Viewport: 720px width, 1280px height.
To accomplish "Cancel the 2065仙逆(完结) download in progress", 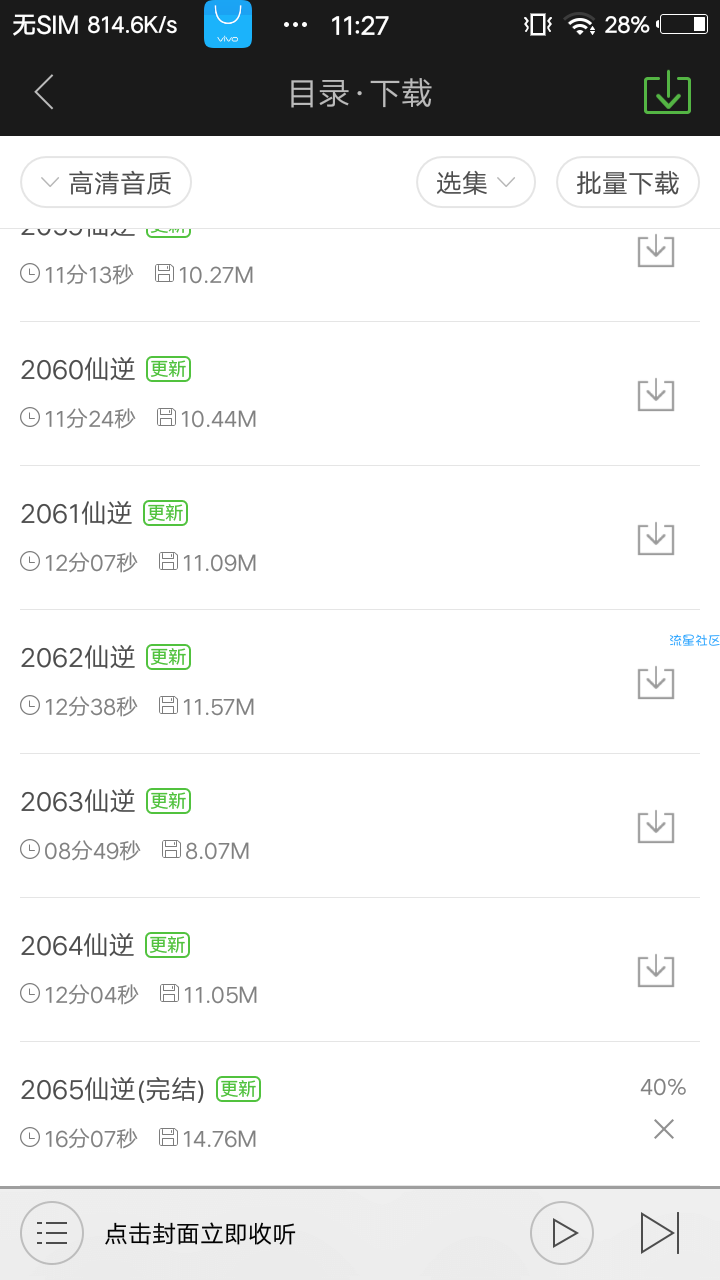I will pos(664,1129).
